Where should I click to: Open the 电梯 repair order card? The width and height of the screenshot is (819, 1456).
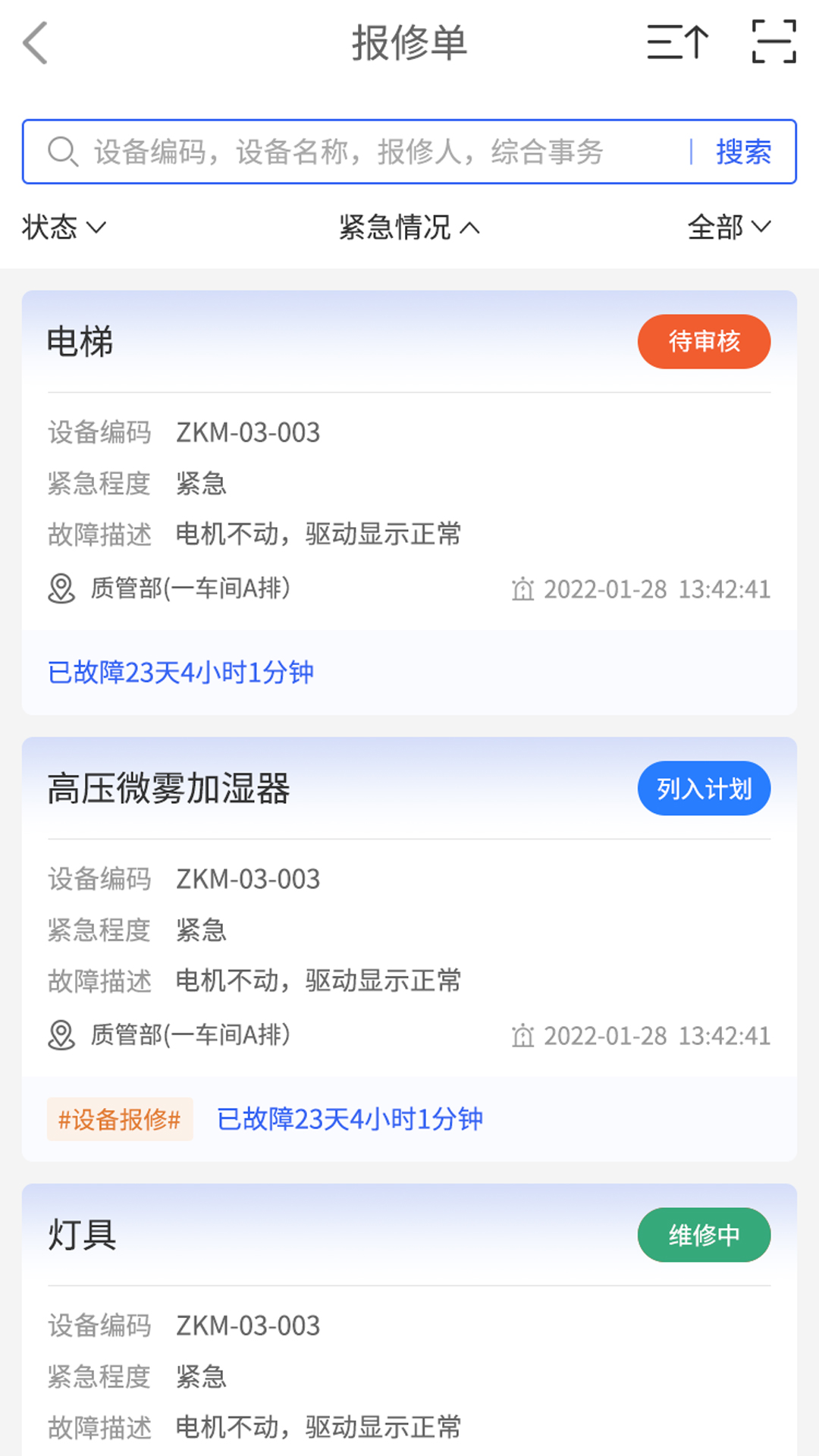409,500
